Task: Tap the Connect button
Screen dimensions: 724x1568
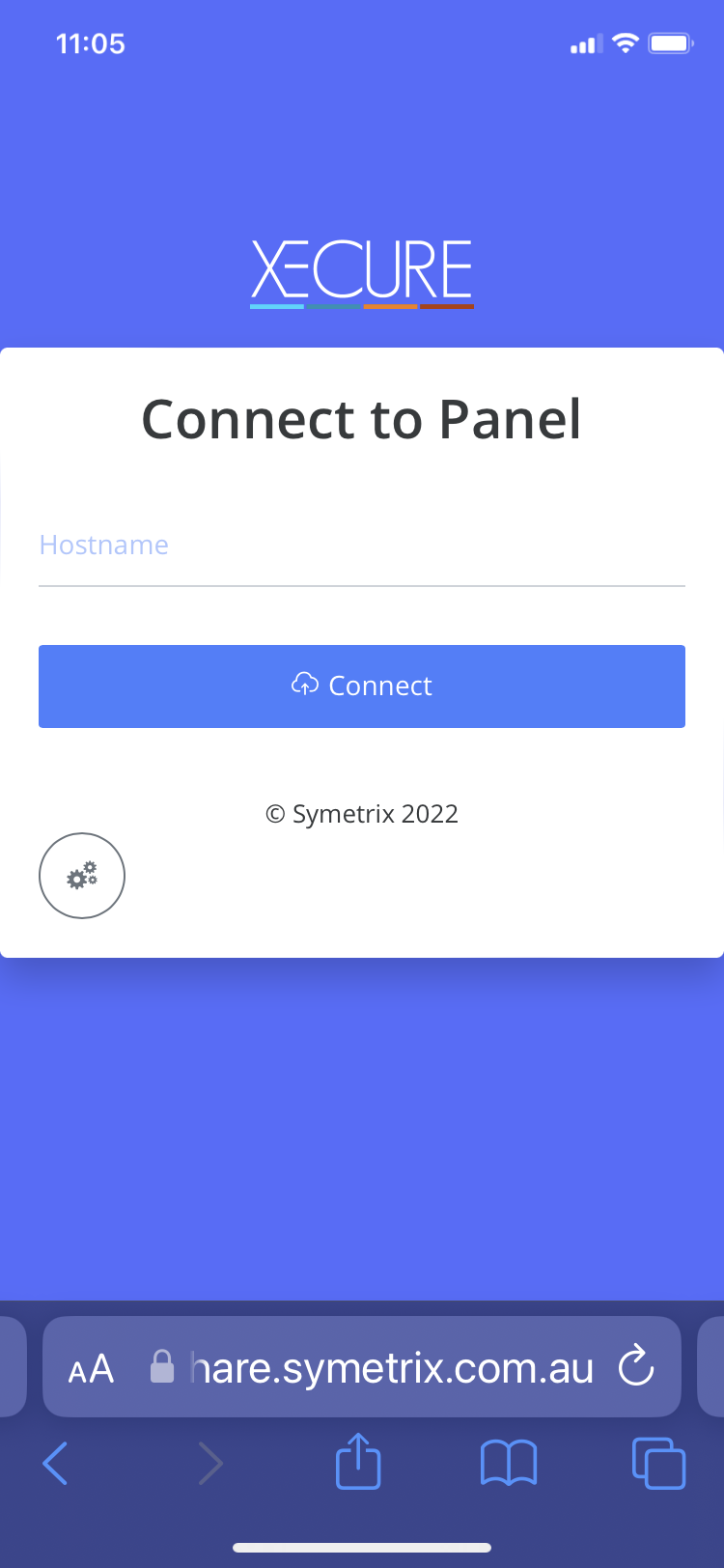Action: tap(361, 686)
